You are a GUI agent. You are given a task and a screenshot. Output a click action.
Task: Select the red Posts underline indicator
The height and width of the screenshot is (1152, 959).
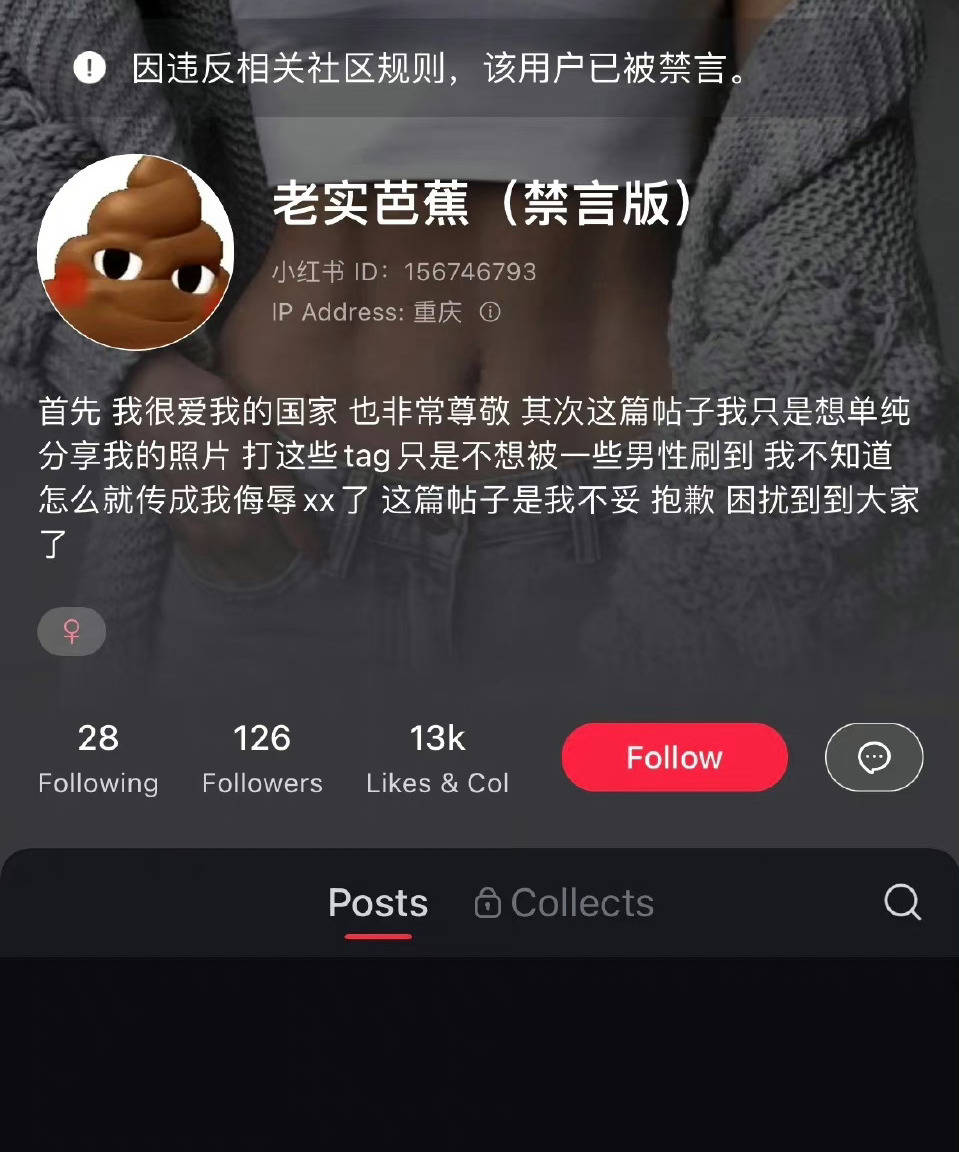[x=378, y=938]
